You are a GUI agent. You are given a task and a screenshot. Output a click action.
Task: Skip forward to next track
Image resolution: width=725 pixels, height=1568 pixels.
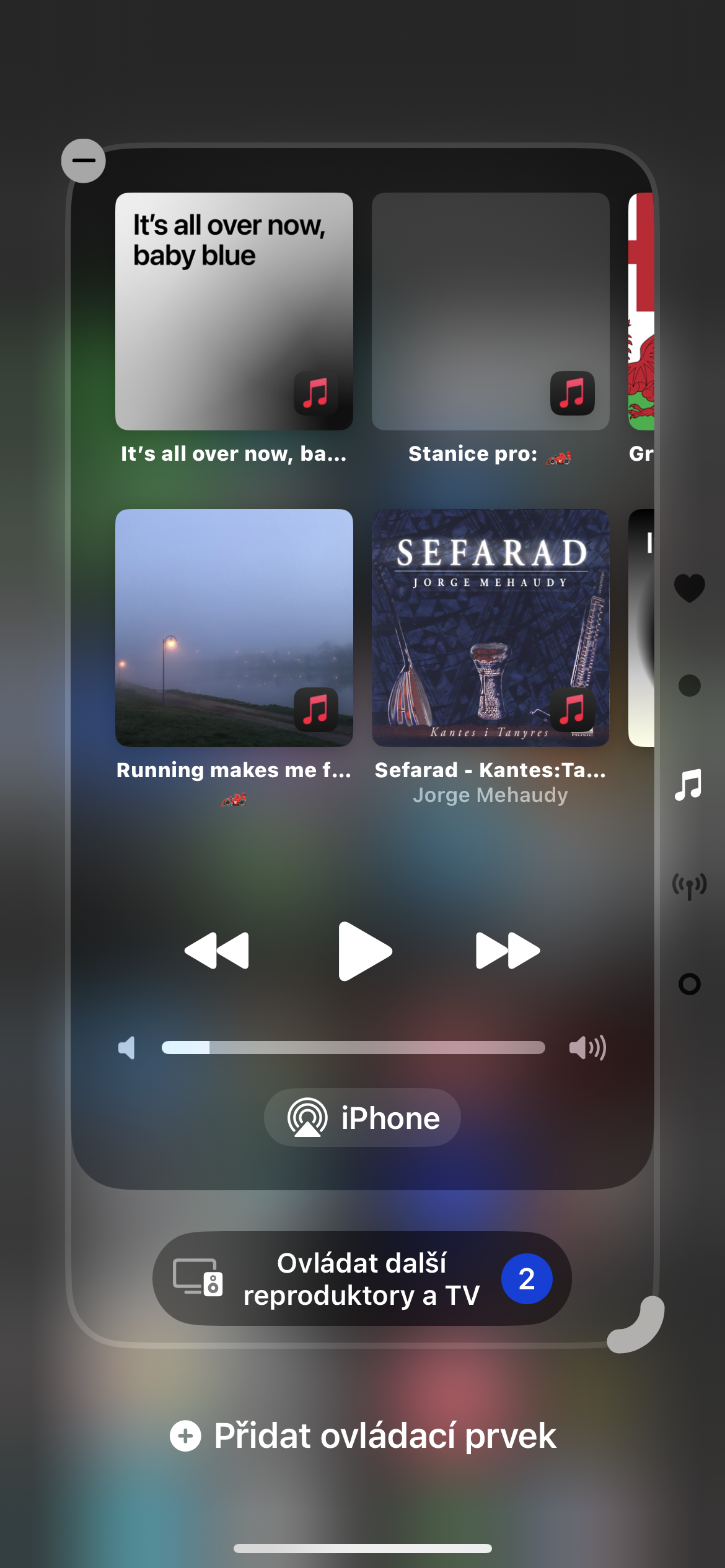(507, 951)
